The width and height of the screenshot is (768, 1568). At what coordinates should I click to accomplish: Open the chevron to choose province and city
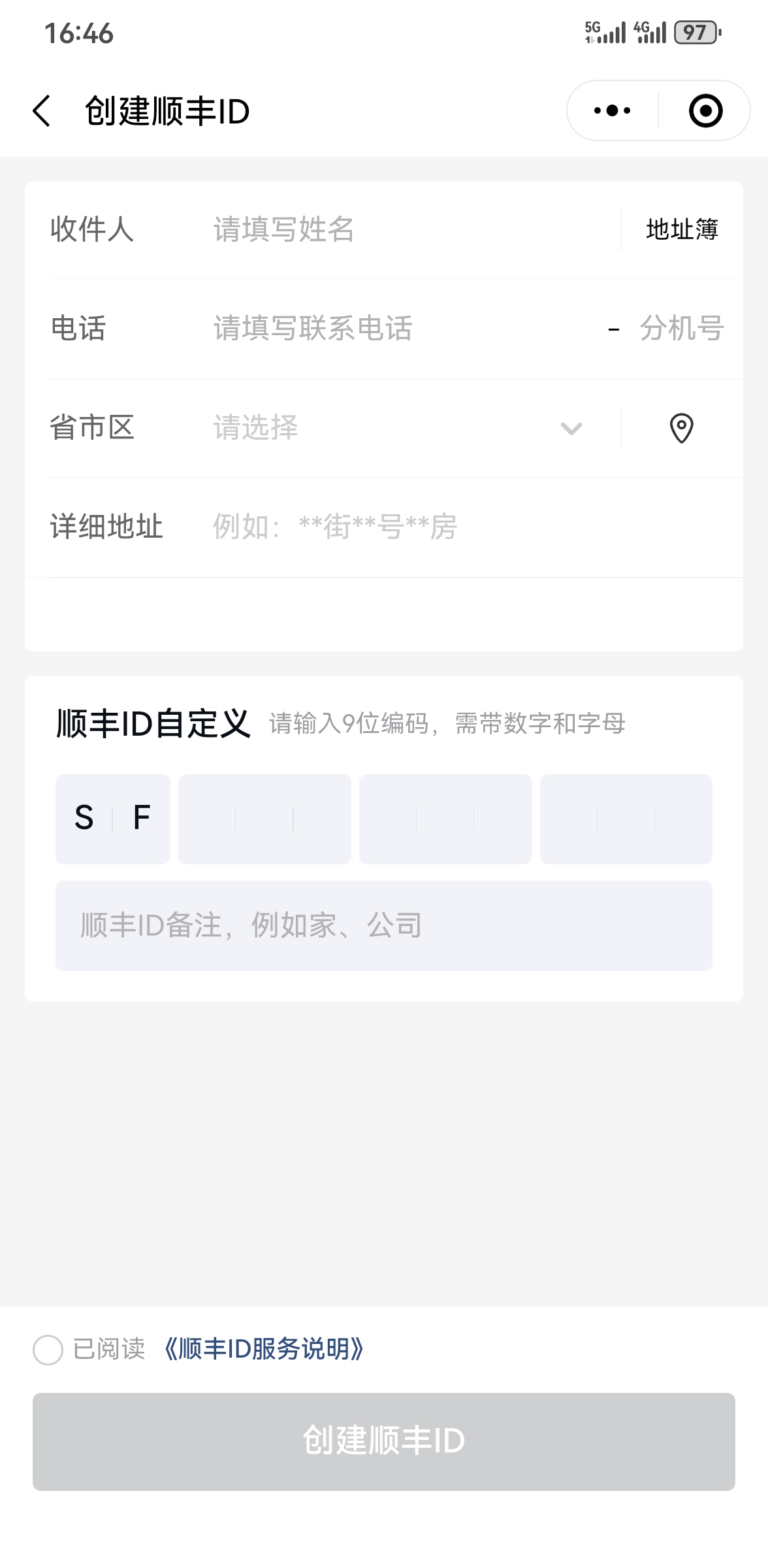tap(571, 429)
